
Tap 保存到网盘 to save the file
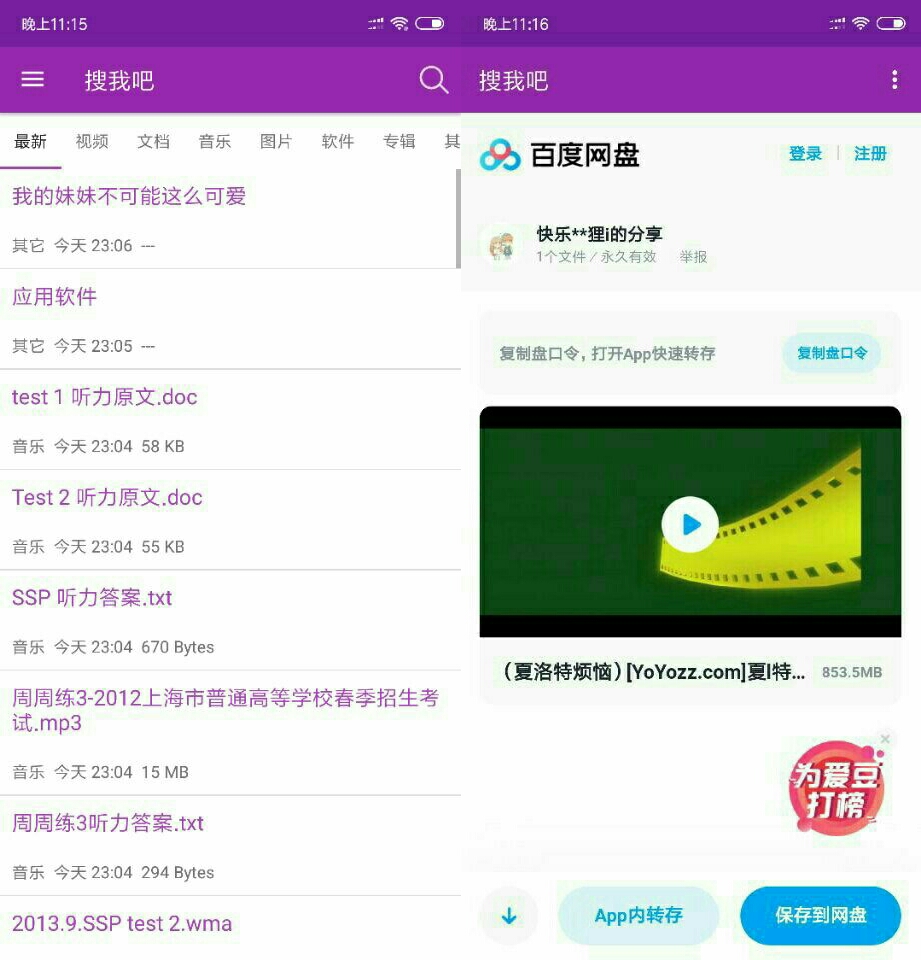pos(820,915)
